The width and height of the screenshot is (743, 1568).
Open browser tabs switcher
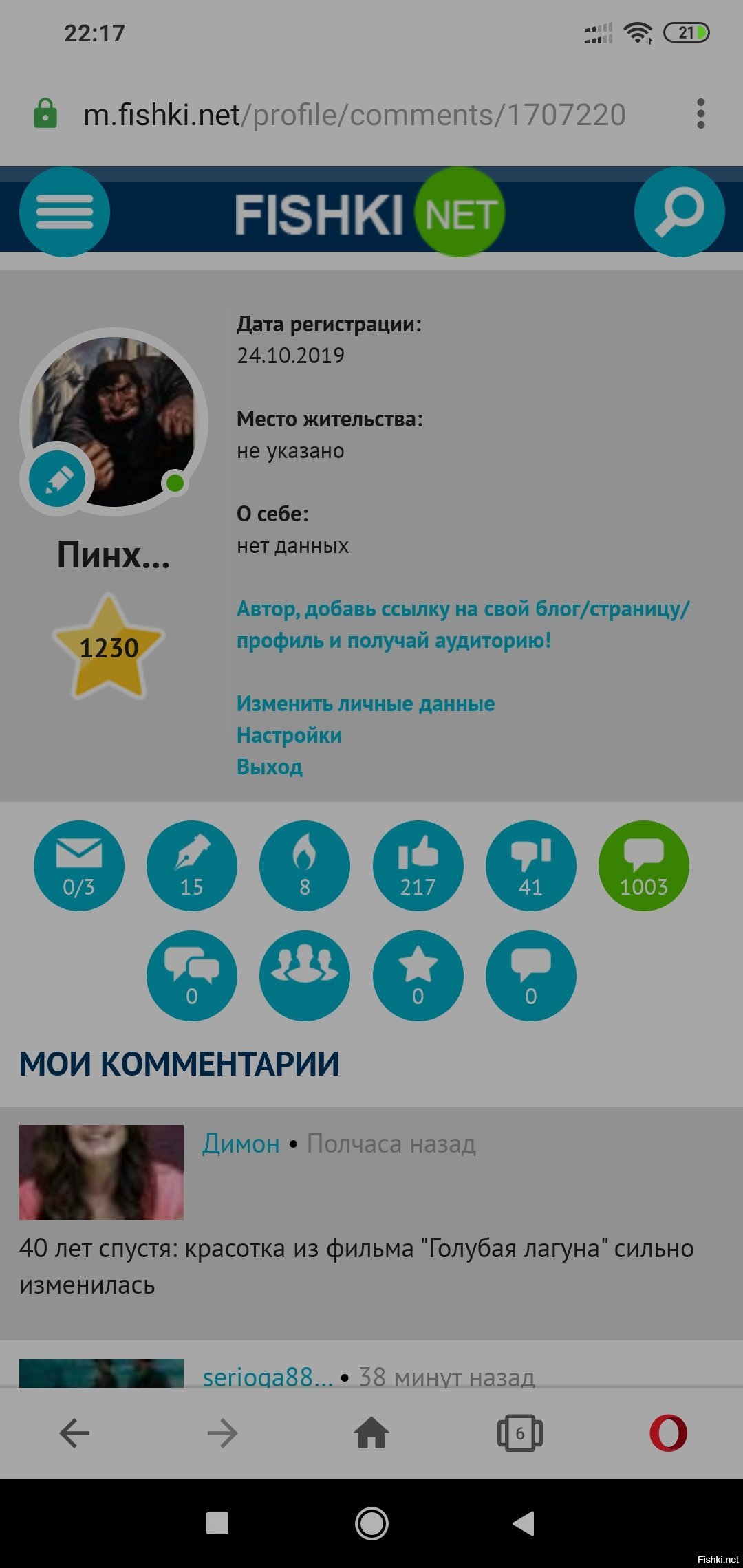click(x=519, y=1434)
